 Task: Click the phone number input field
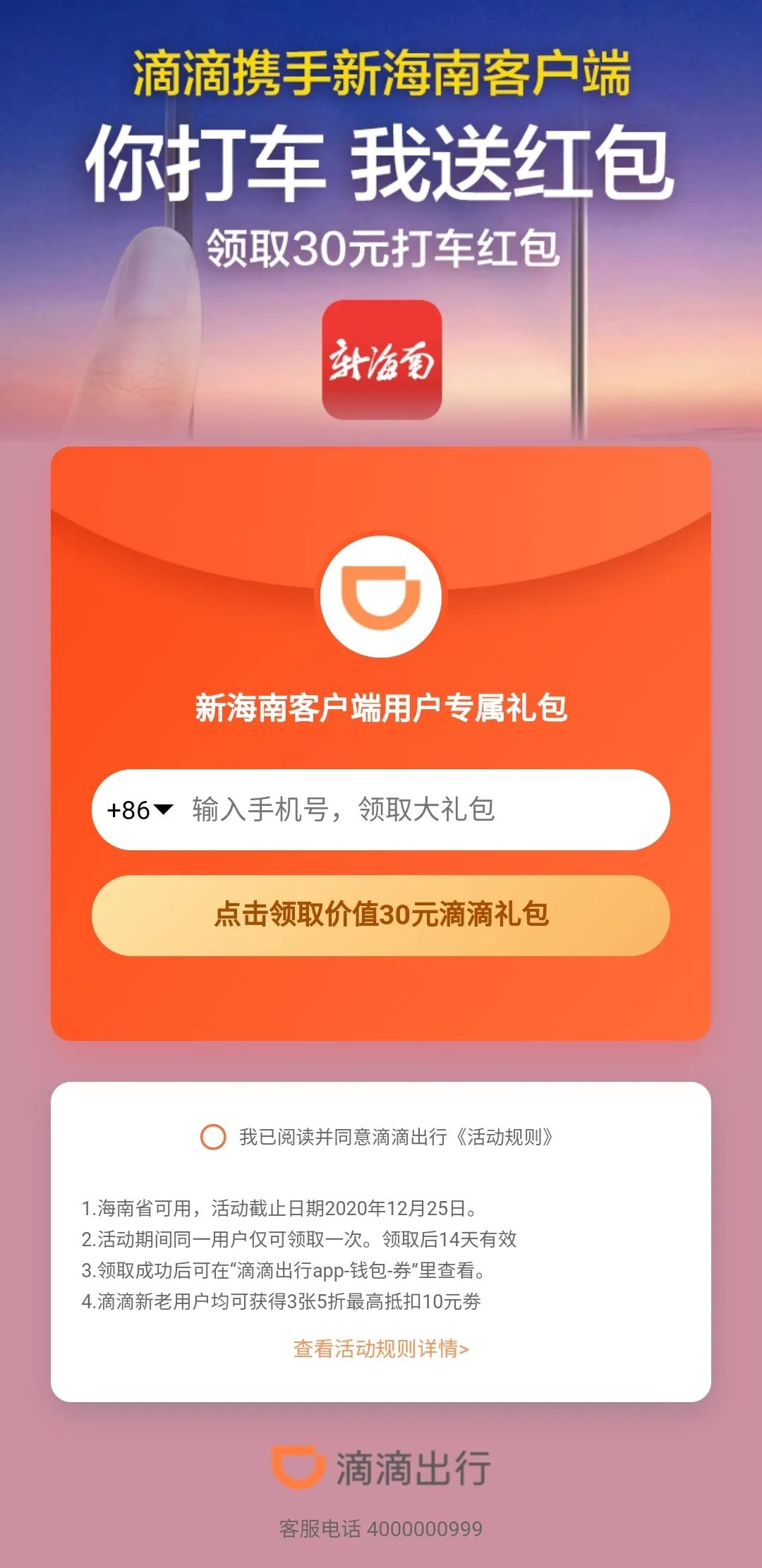[x=423, y=810]
